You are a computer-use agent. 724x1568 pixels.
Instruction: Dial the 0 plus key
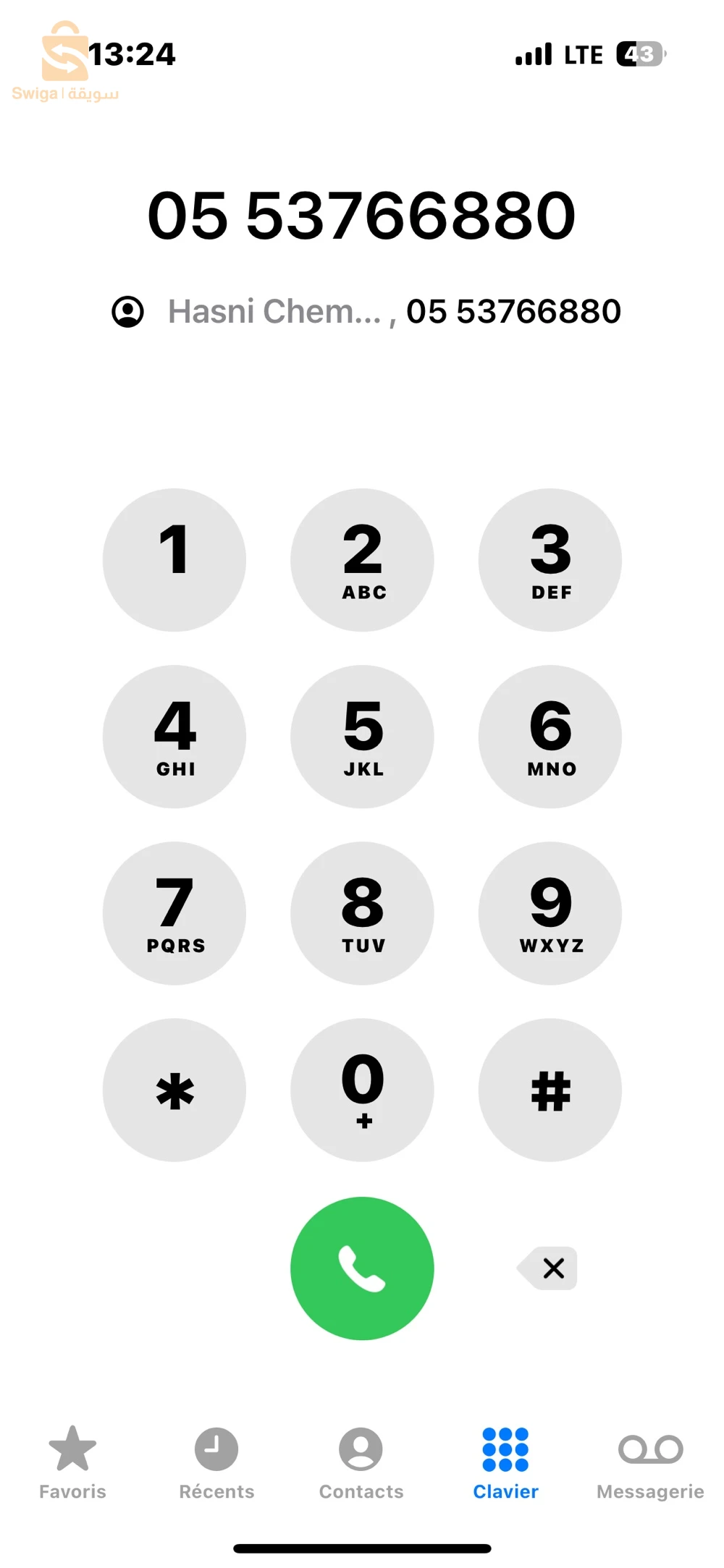[362, 1090]
